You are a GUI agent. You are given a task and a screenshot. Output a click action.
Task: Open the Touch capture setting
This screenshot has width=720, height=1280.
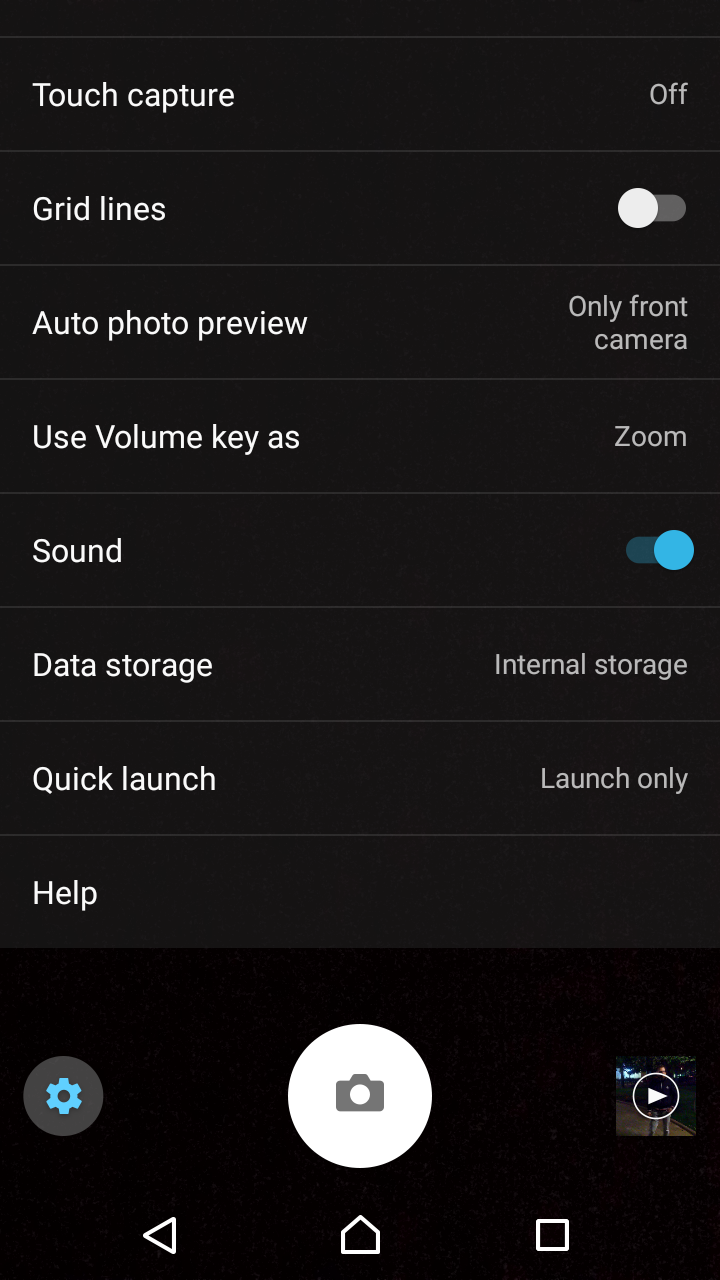tap(360, 95)
